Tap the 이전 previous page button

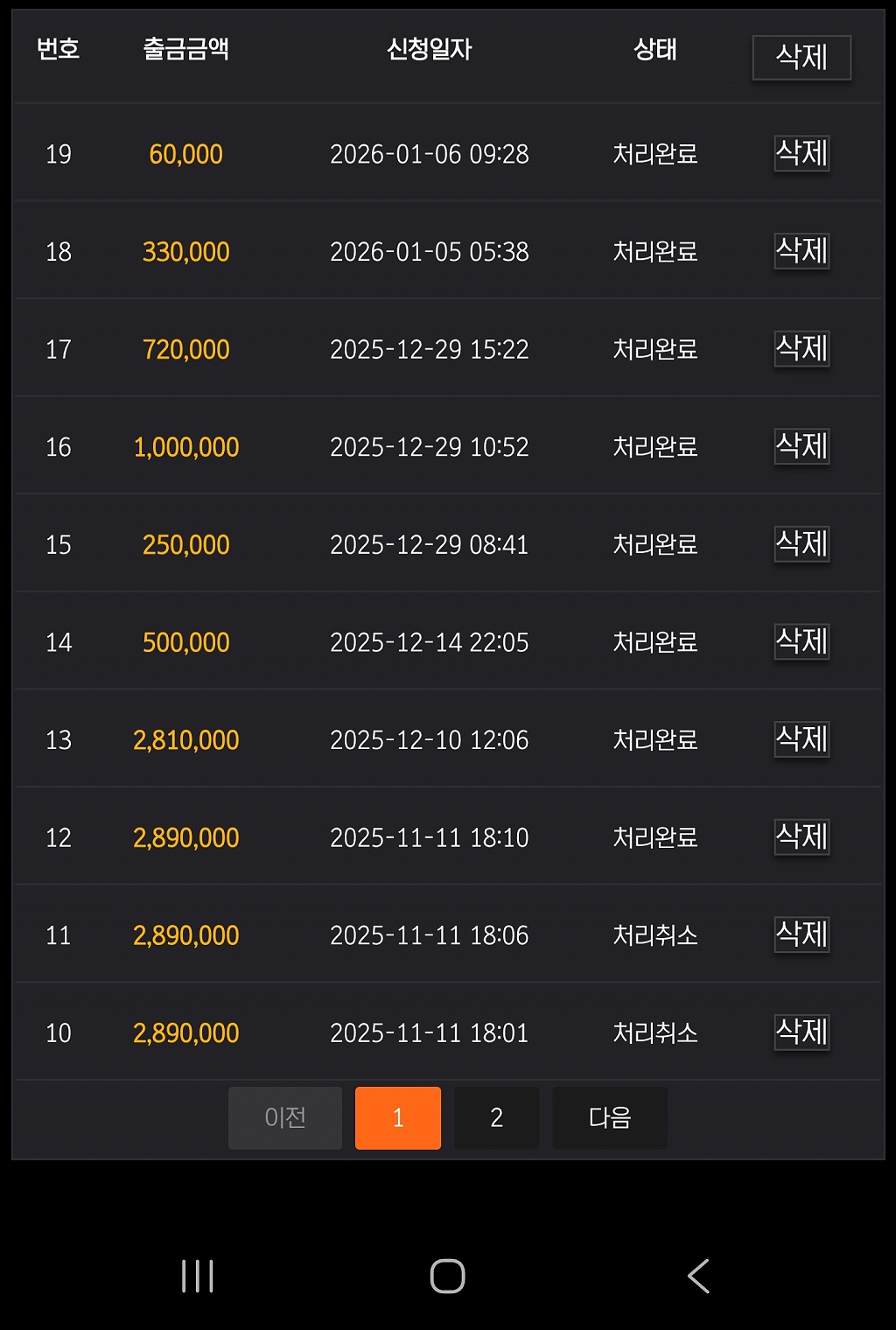point(285,1118)
